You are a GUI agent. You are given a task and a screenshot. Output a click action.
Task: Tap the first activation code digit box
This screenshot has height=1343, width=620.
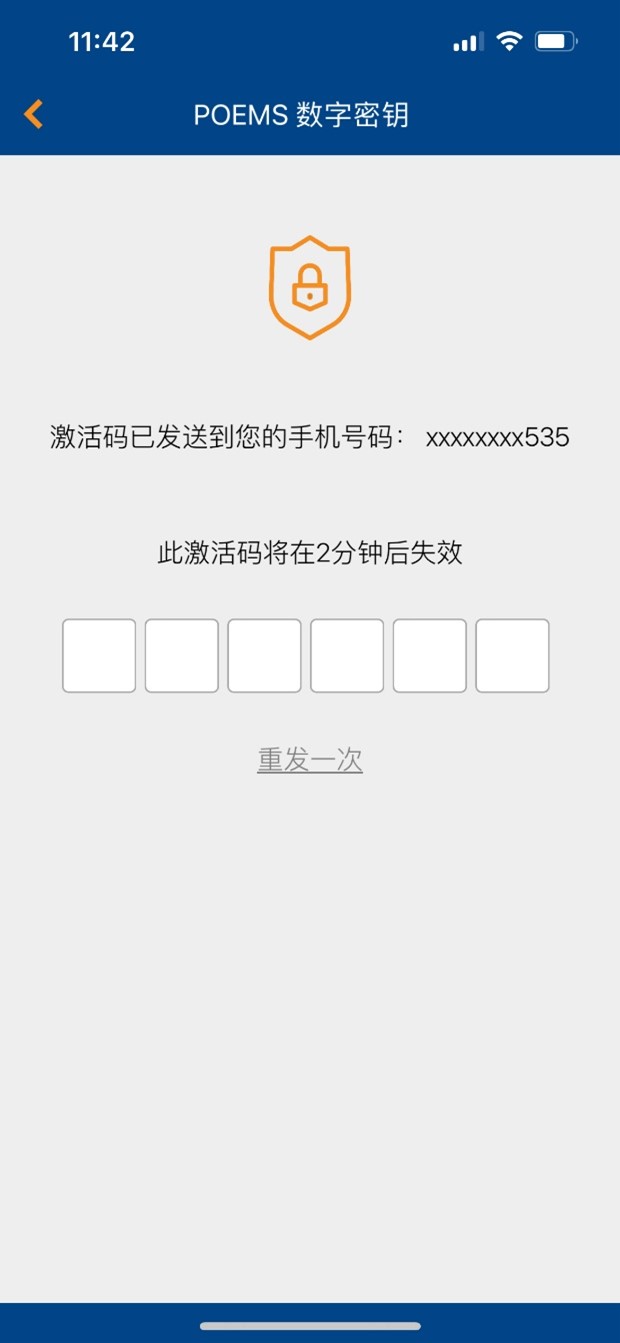(99, 656)
